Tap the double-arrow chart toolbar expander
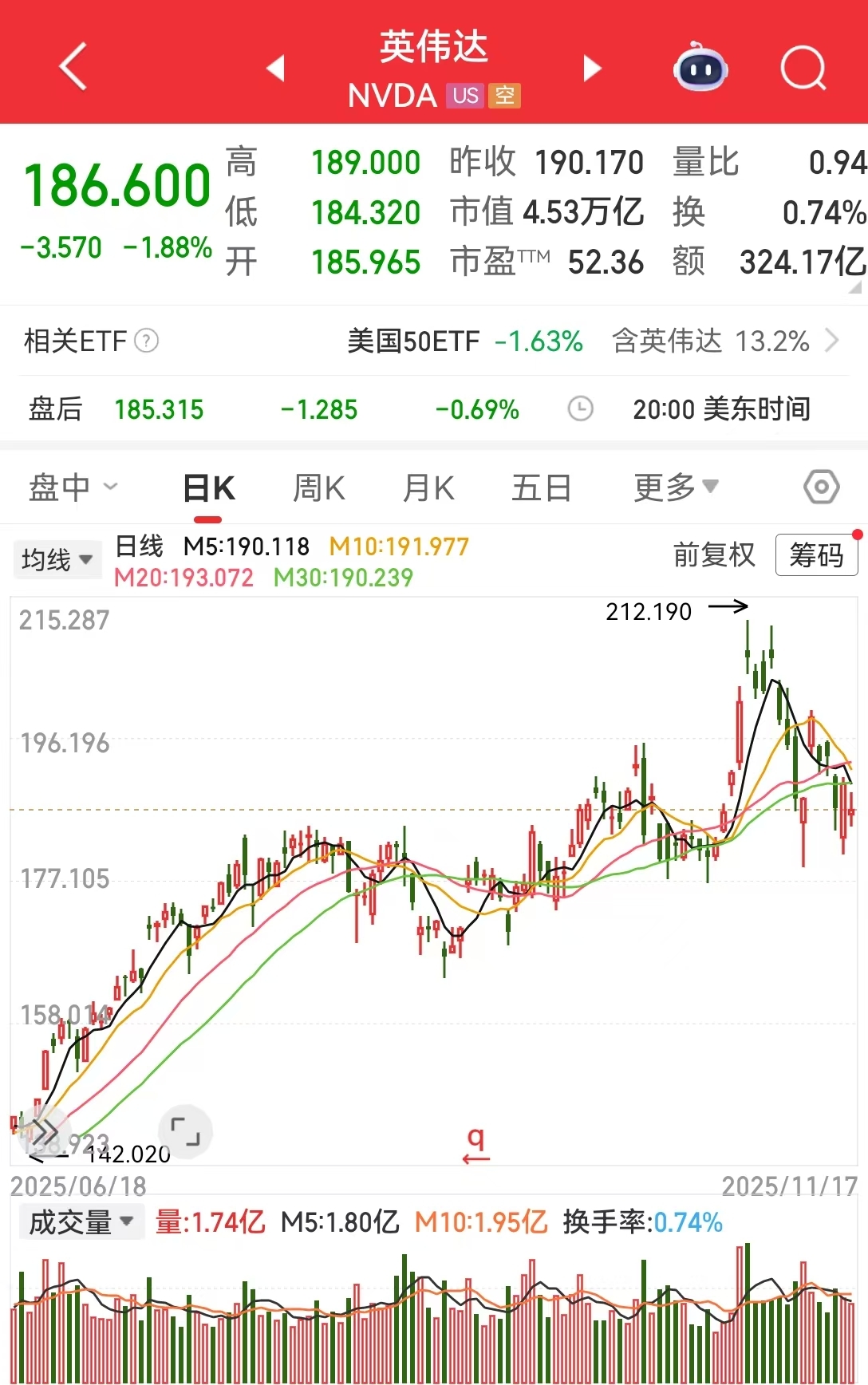This screenshot has width=868, height=1385. click(40, 1131)
